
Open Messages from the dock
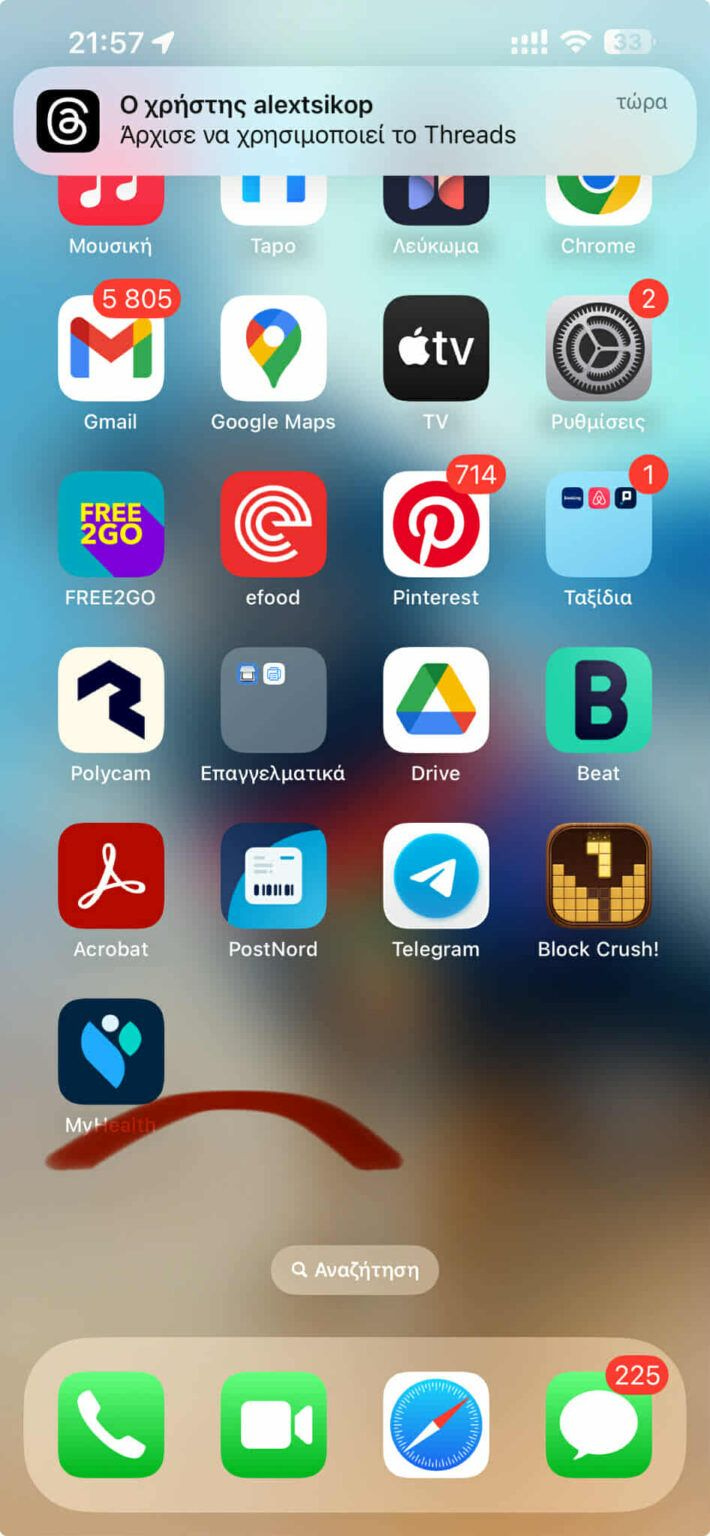[598, 1425]
